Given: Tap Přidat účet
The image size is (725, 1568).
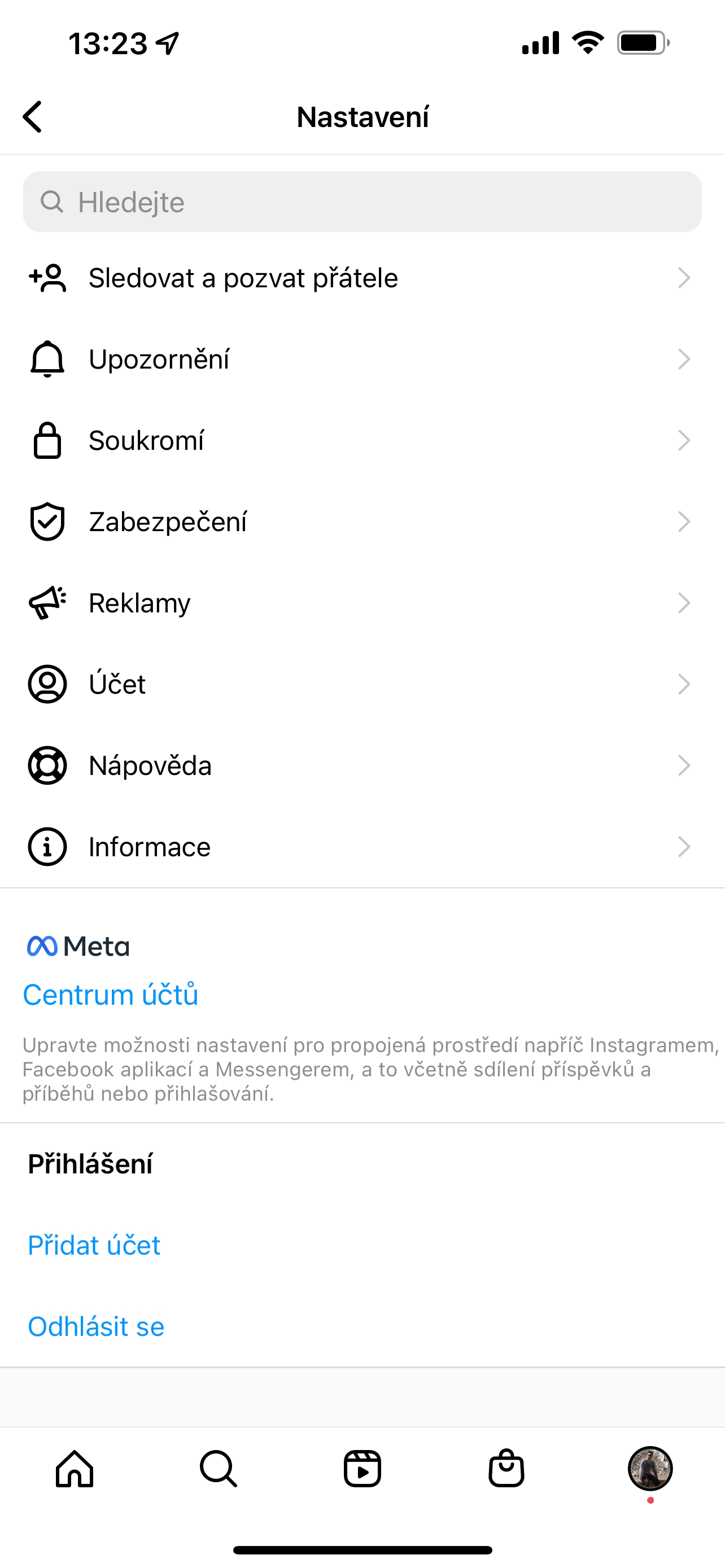Looking at the screenshot, I should pyautogui.click(x=94, y=1245).
